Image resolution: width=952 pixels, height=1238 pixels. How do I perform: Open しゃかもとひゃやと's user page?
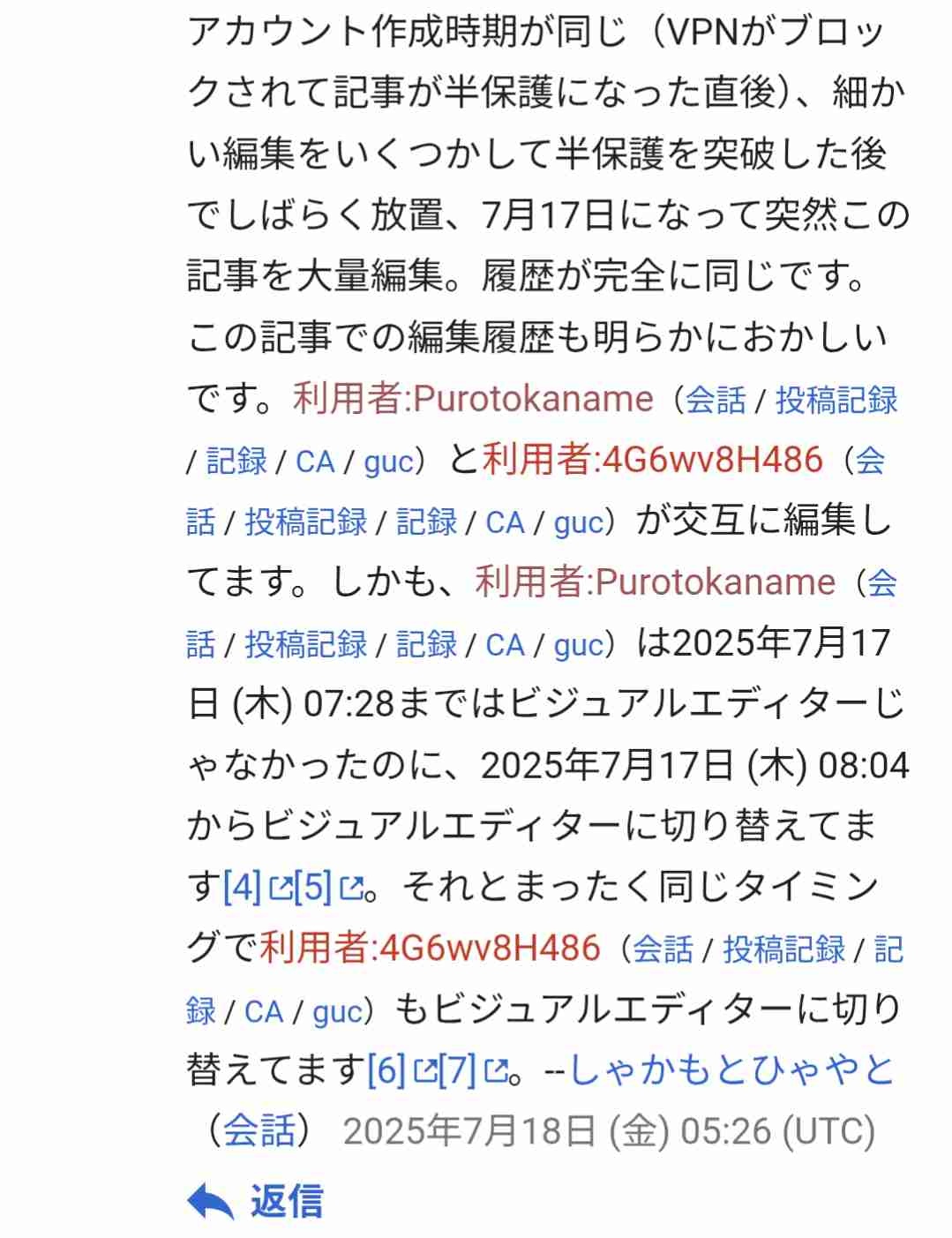click(x=732, y=1070)
